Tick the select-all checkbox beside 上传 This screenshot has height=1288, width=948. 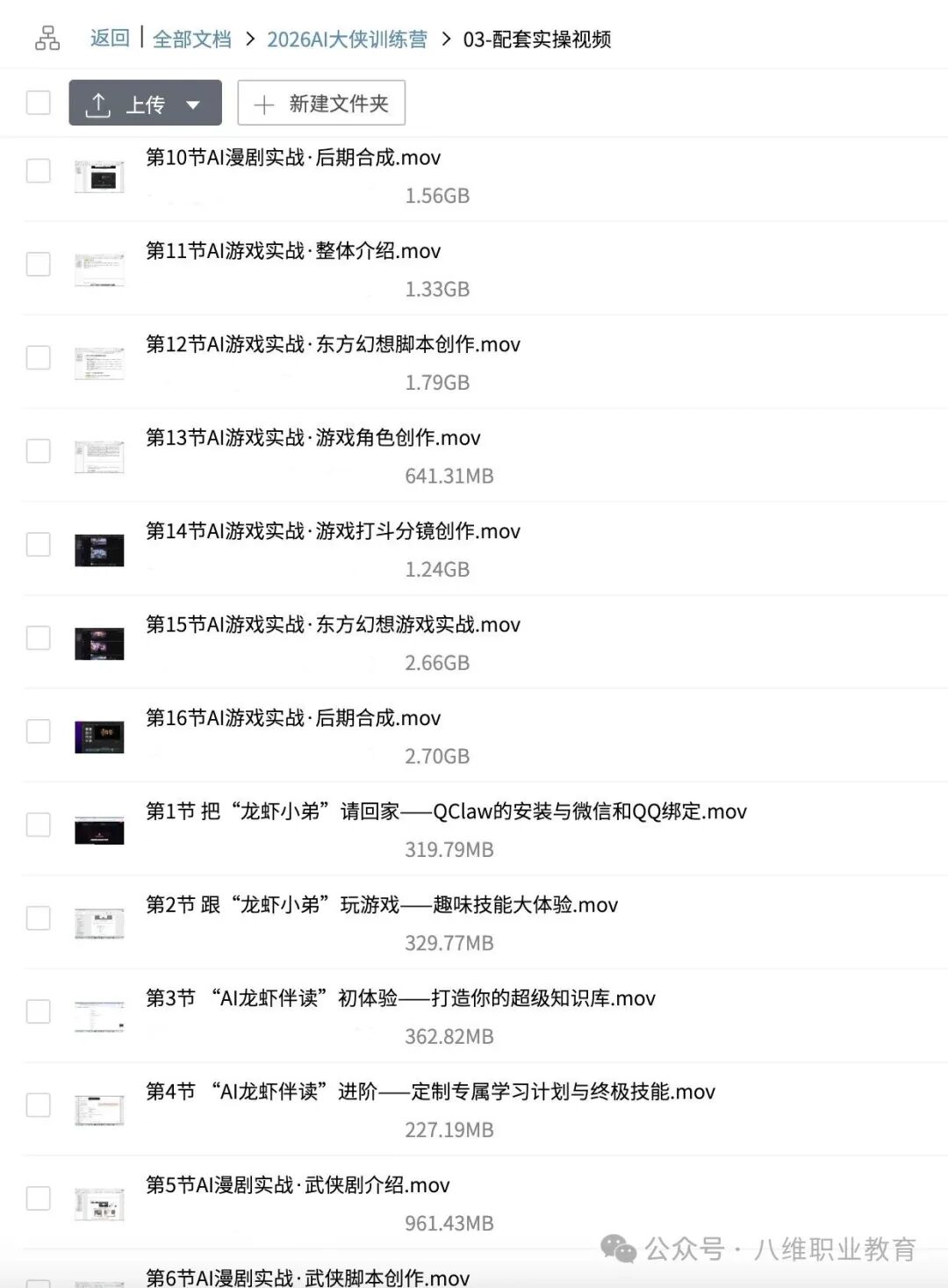[x=39, y=103]
